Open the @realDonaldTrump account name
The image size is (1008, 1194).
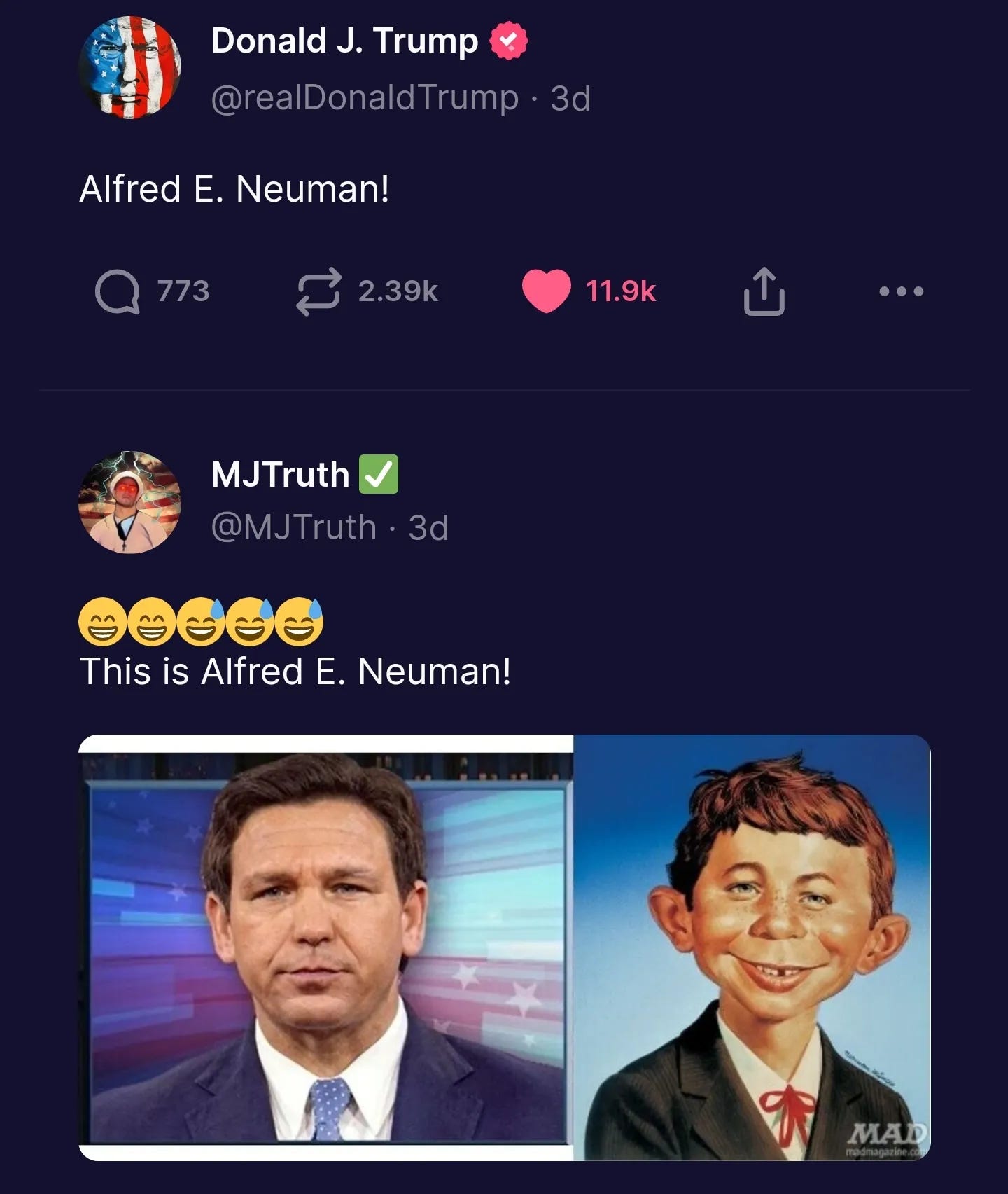(x=364, y=97)
